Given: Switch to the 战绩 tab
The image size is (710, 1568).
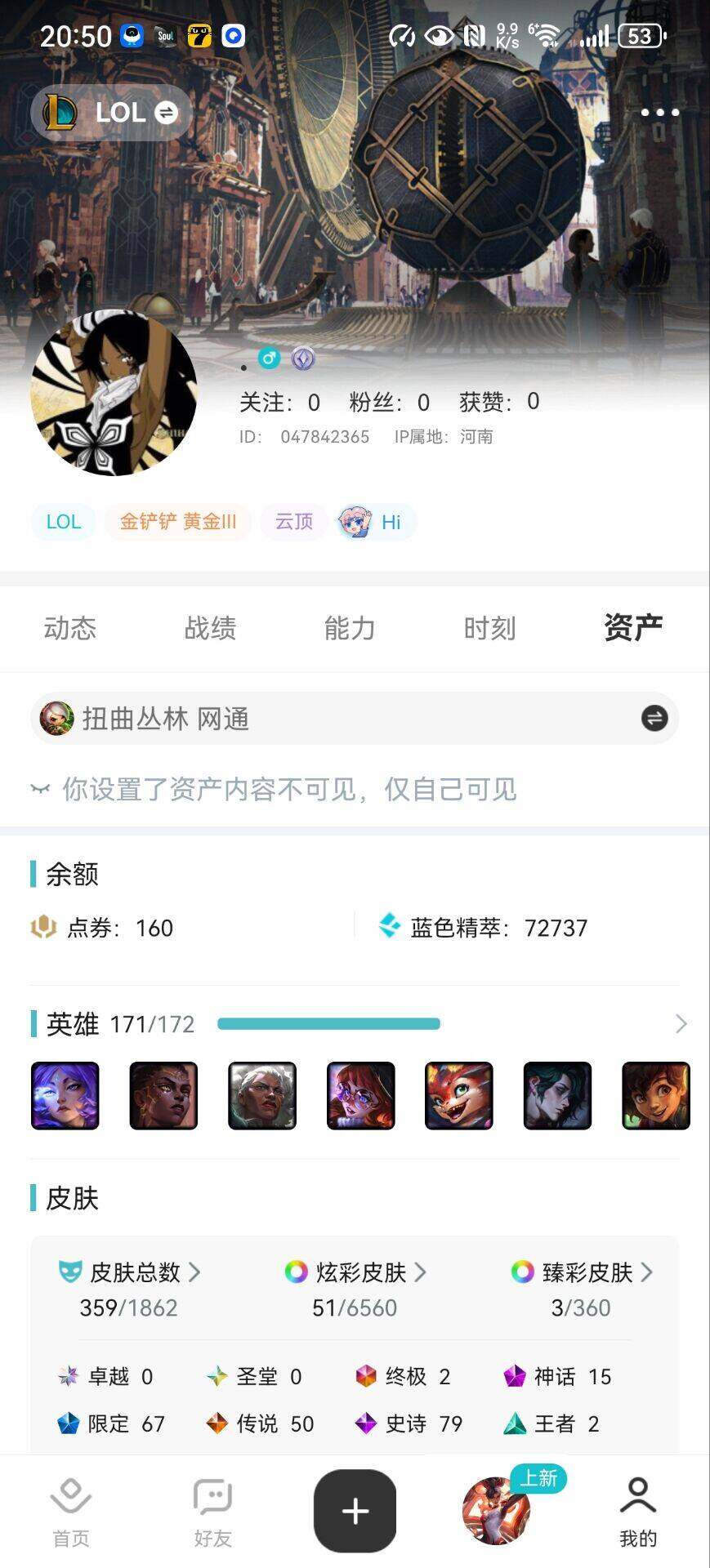Looking at the screenshot, I should (210, 628).
